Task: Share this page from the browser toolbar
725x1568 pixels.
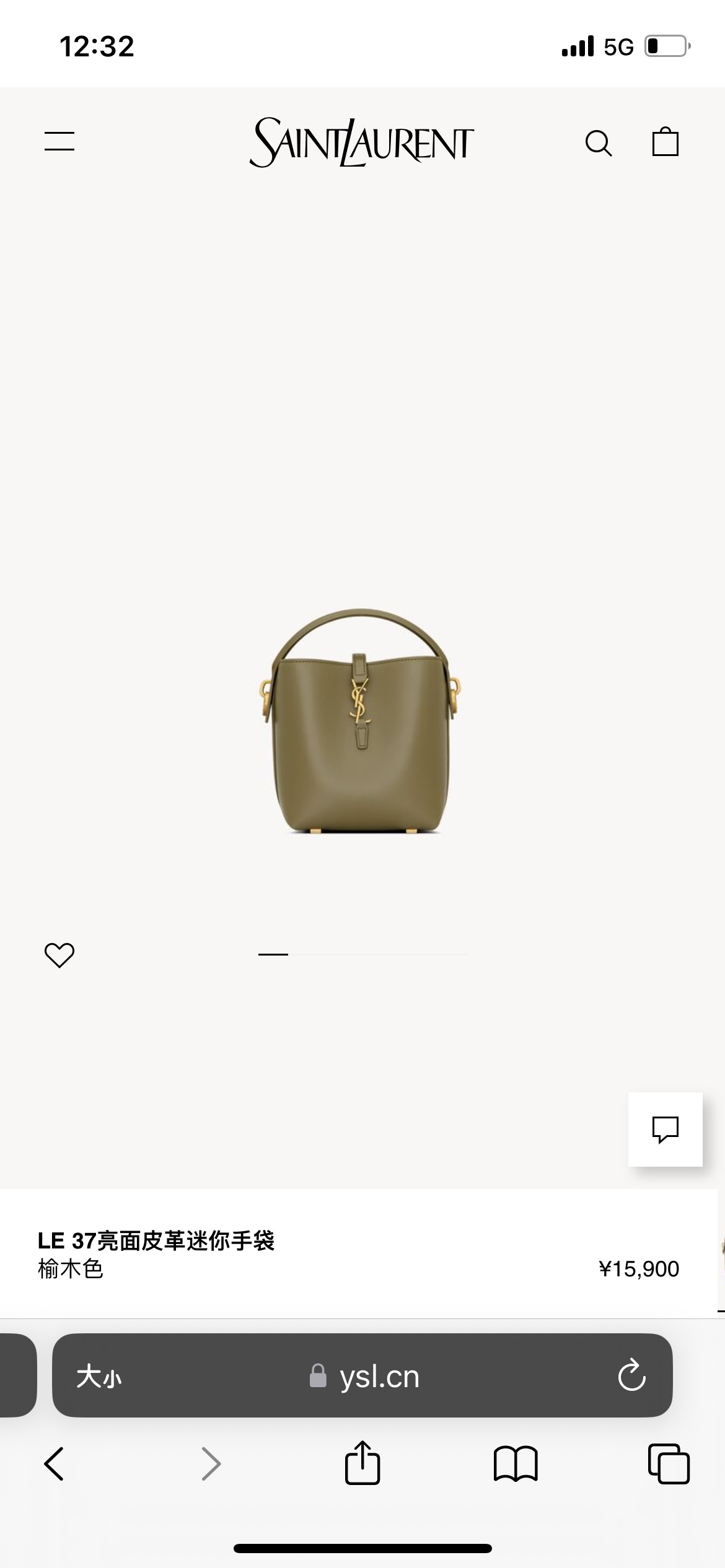Action: [x=362, y=1464]
